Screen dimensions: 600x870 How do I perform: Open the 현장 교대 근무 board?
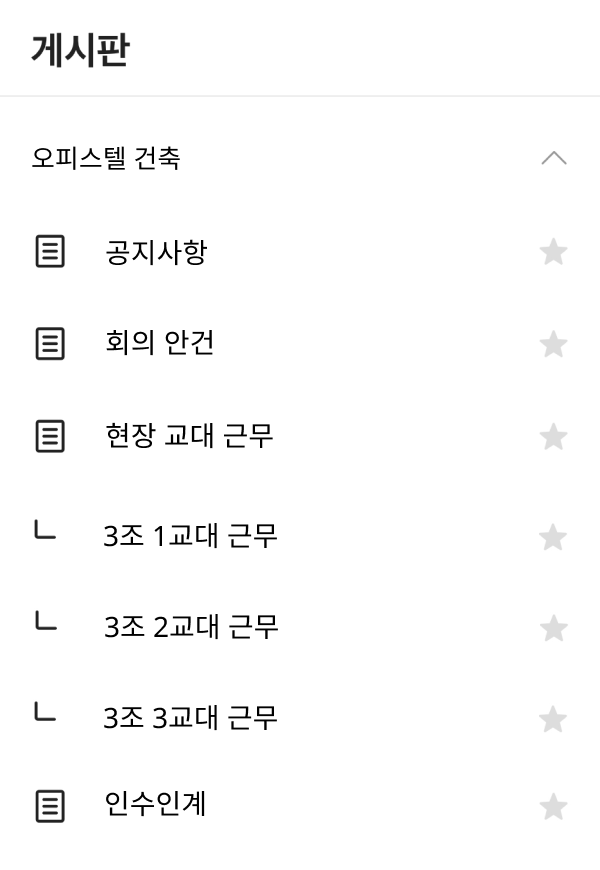click(189, 436)
